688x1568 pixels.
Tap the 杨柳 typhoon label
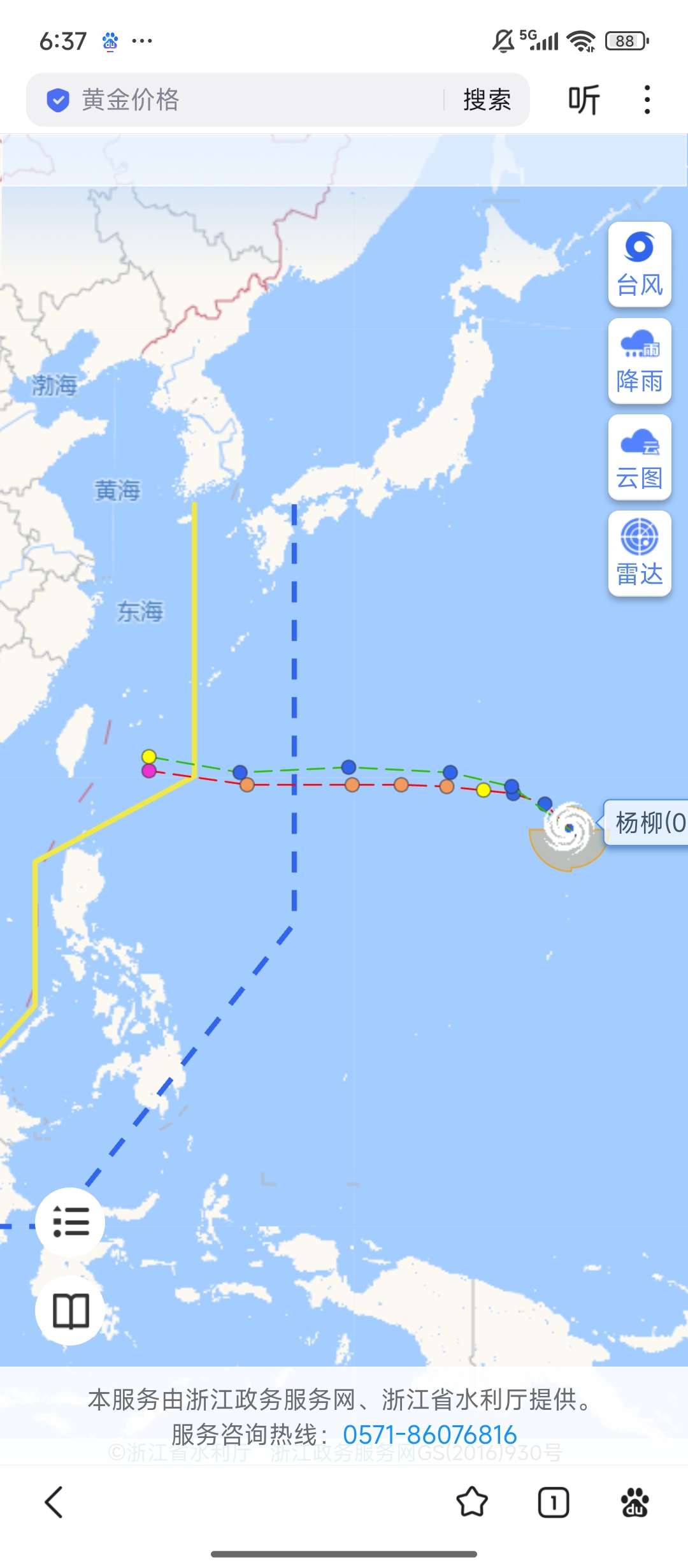pyautogui.click(x=647, y=822)
